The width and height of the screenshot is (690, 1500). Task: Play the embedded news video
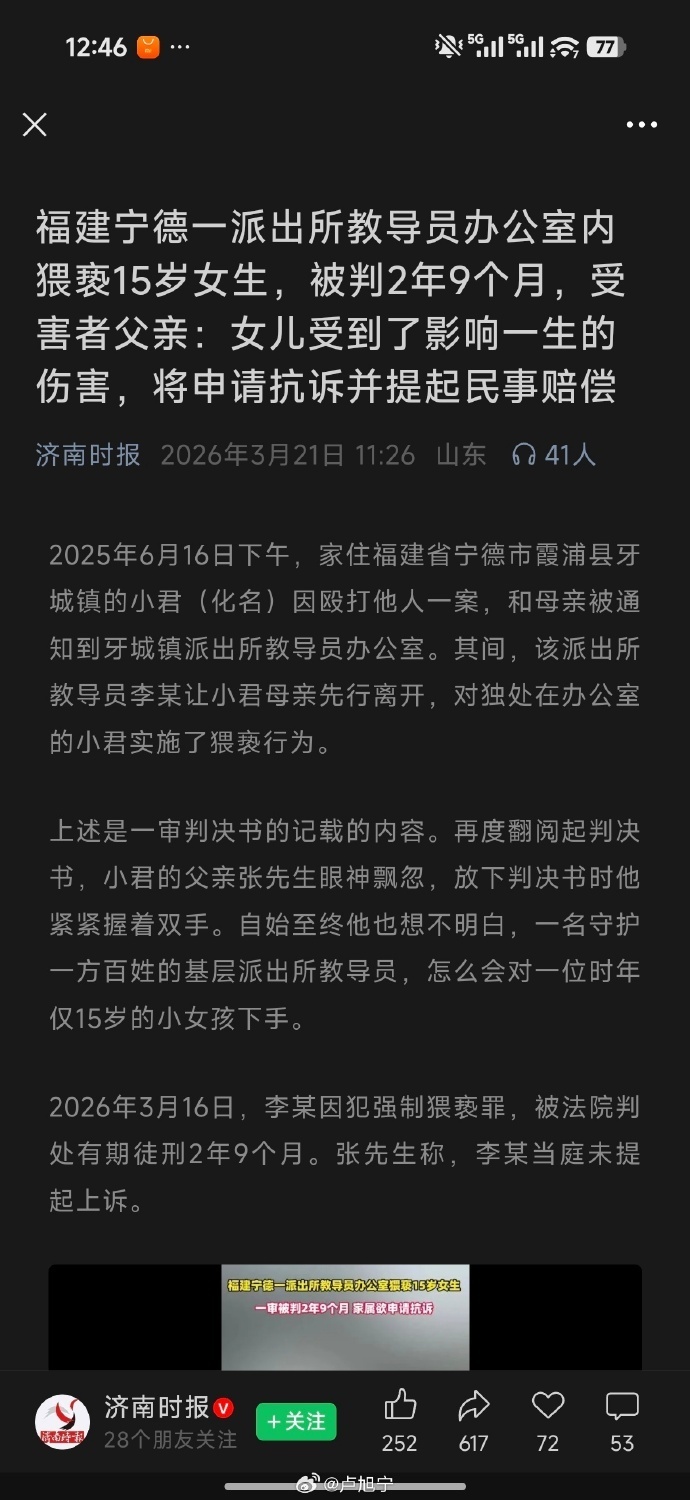345,1317
